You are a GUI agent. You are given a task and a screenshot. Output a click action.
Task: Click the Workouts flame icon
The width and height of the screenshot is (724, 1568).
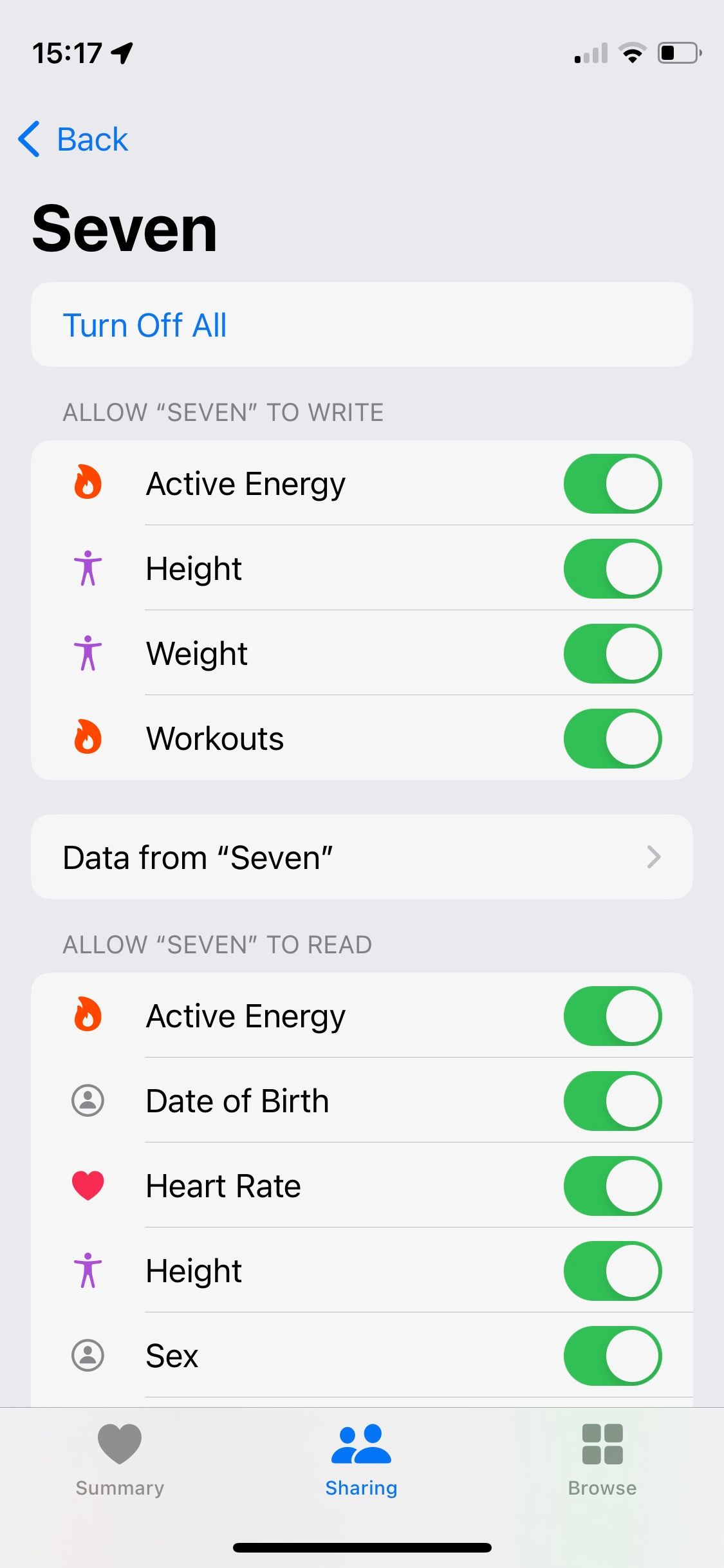coord(87,738)
